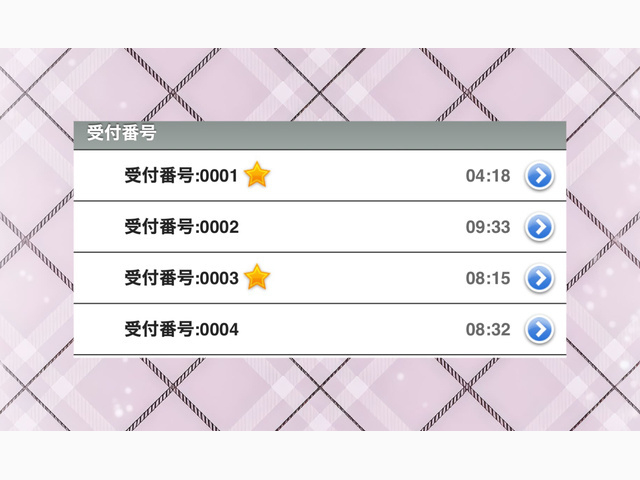
Task: Tap the blue arrow next to 04:18
Action: tap(539, 176)
